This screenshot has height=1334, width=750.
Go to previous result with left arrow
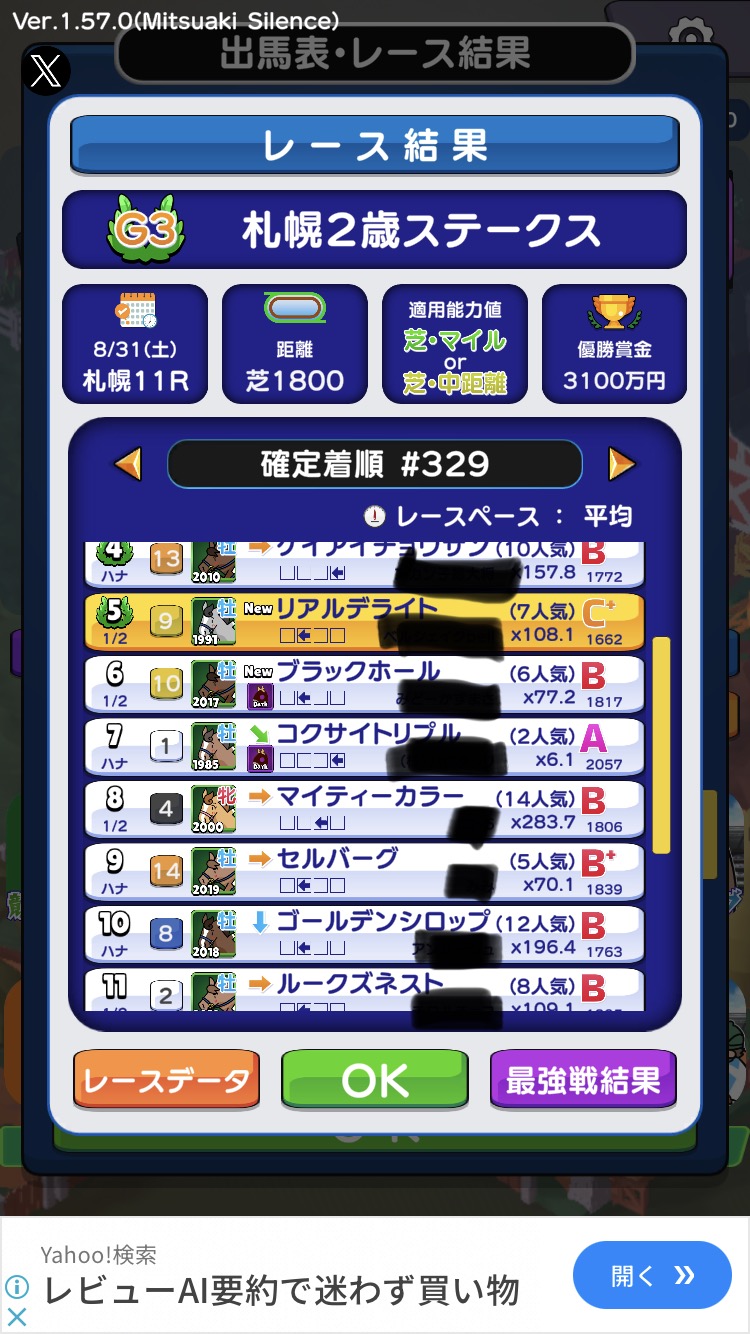[x=128, y=464]
